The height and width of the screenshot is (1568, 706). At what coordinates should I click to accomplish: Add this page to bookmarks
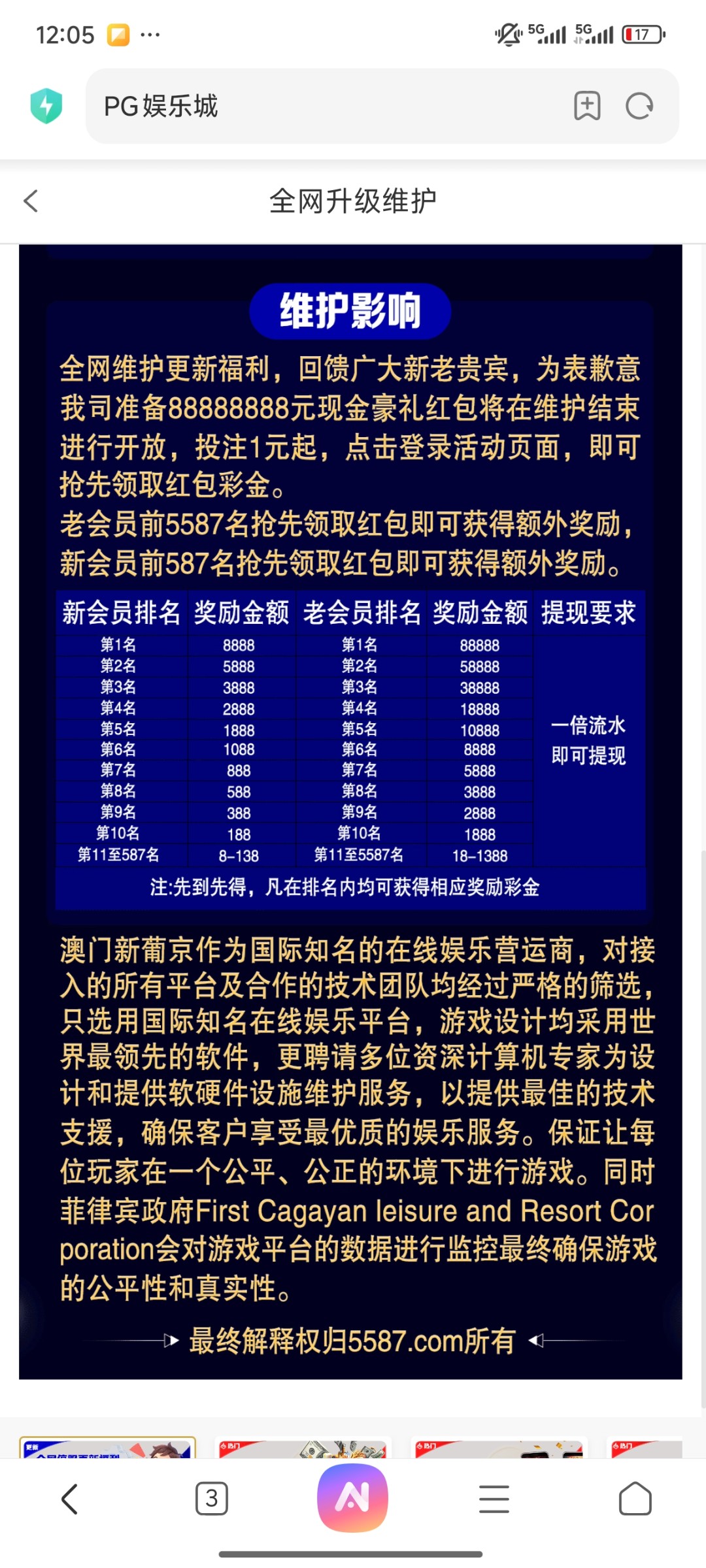tap(587, 106)
